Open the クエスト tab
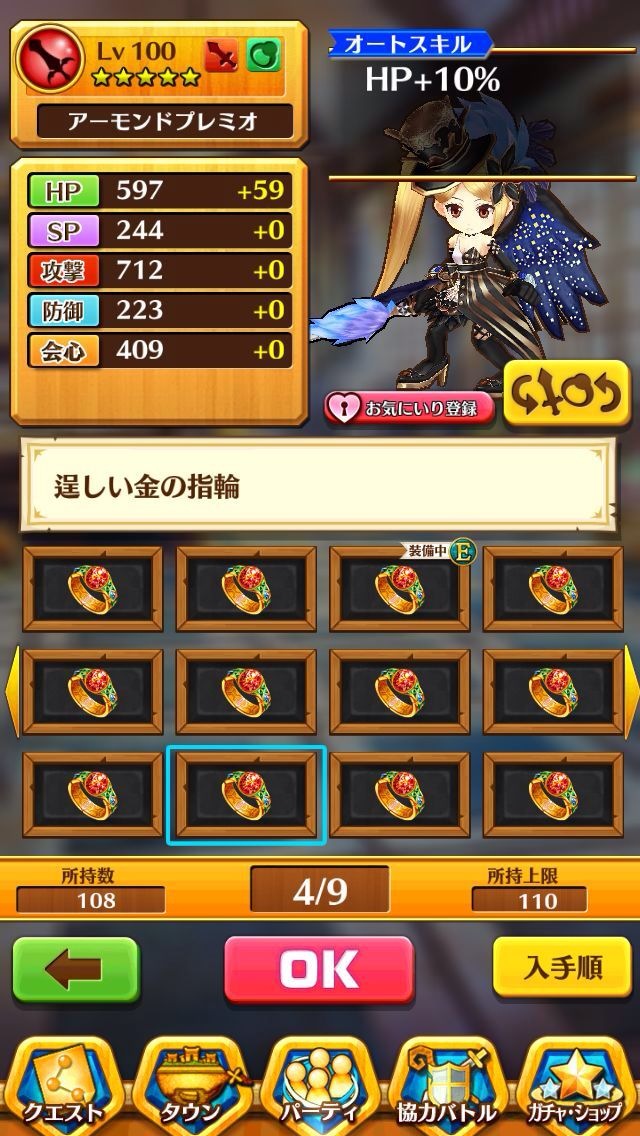 click(x=62, y=1090)
